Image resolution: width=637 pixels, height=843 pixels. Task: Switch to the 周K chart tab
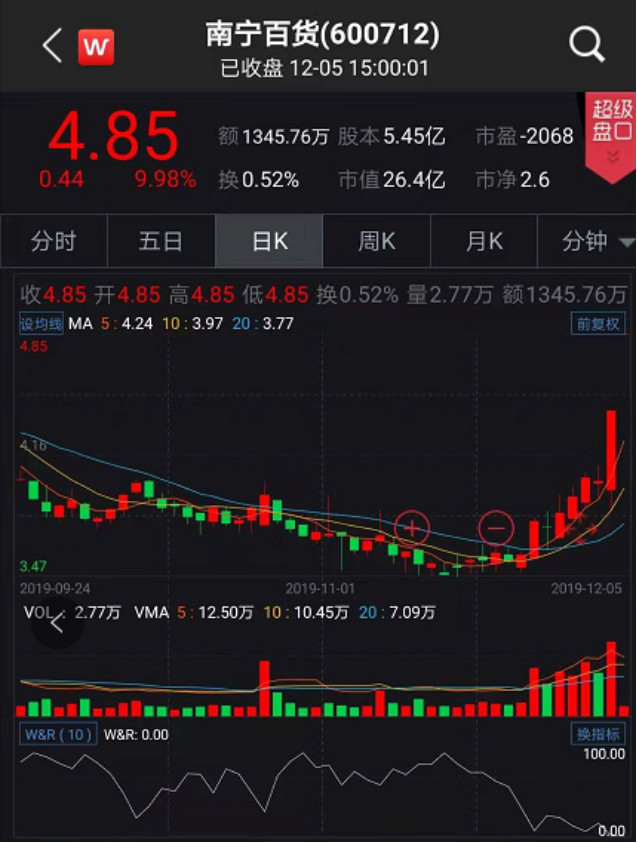(377, 242)
